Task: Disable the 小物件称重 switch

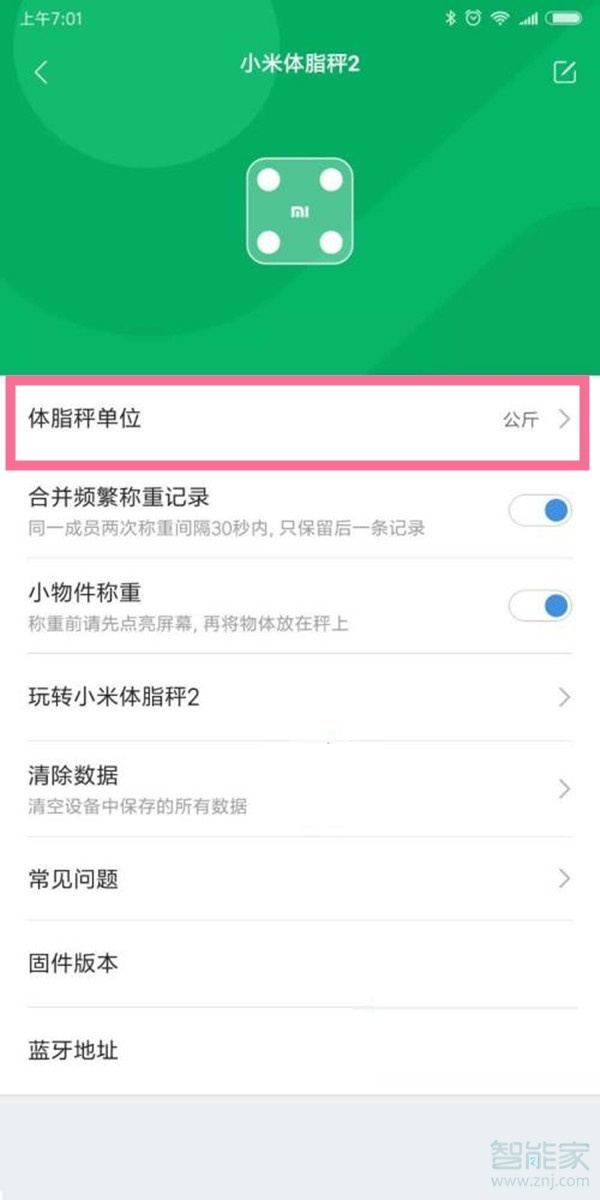Action: click(x=541, y=606)
